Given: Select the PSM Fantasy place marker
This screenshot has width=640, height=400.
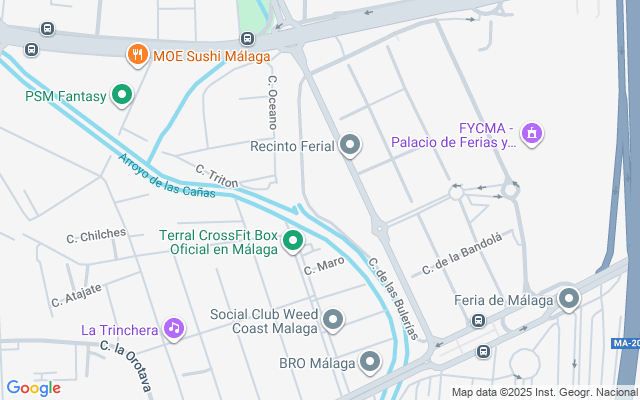Looking at the screenshot, I should pos(122,96).
